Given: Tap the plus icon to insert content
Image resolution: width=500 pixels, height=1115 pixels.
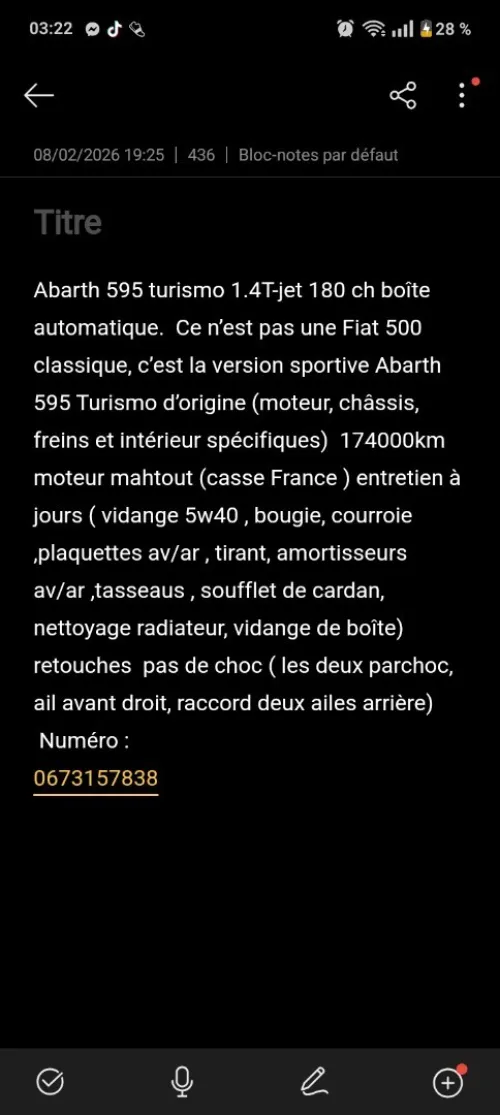Looking at the screenshot, I should coord(447,1082).
